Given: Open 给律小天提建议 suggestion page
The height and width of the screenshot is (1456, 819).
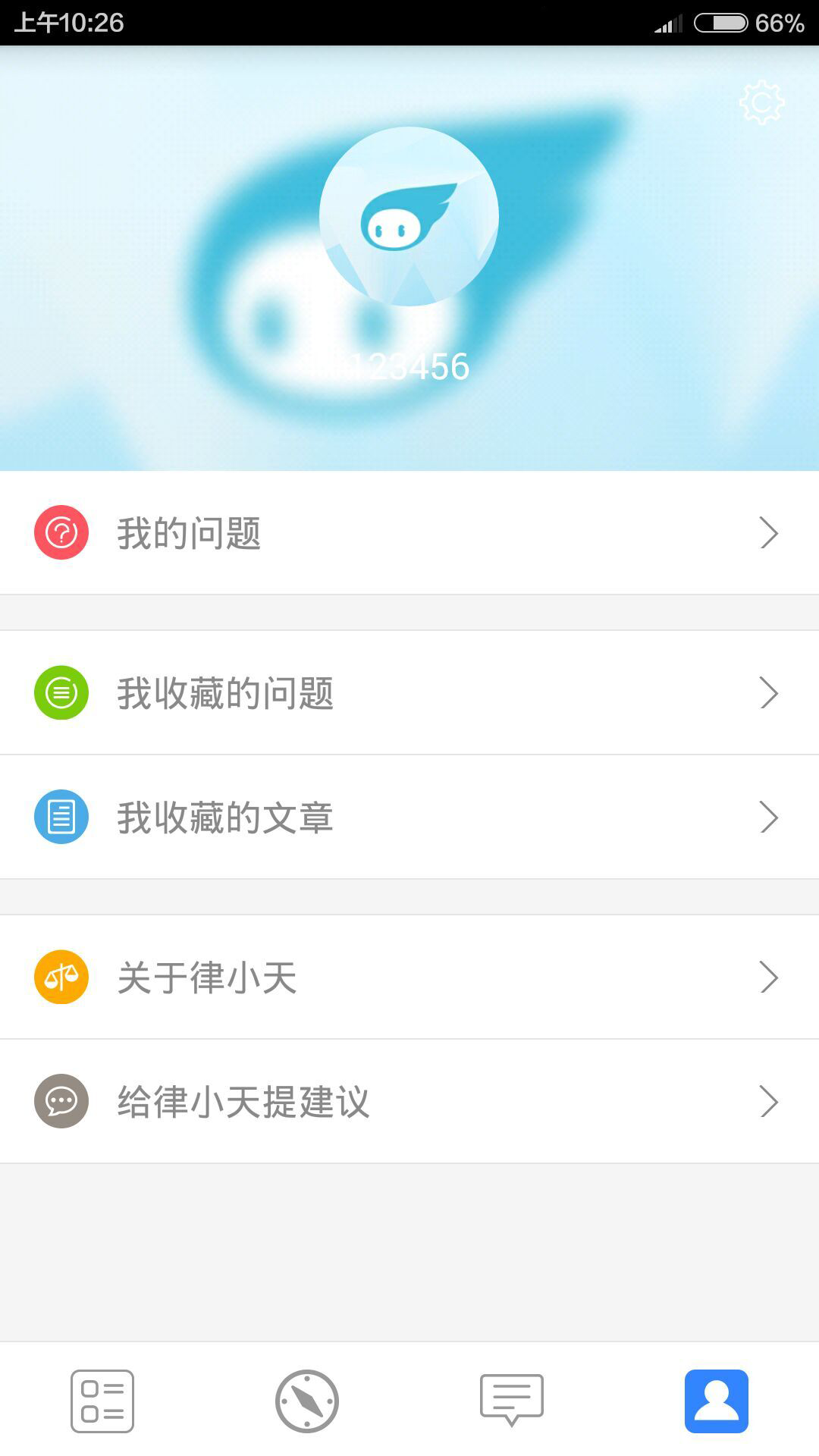Looking at the screenshot, I should click(241, 1101).
